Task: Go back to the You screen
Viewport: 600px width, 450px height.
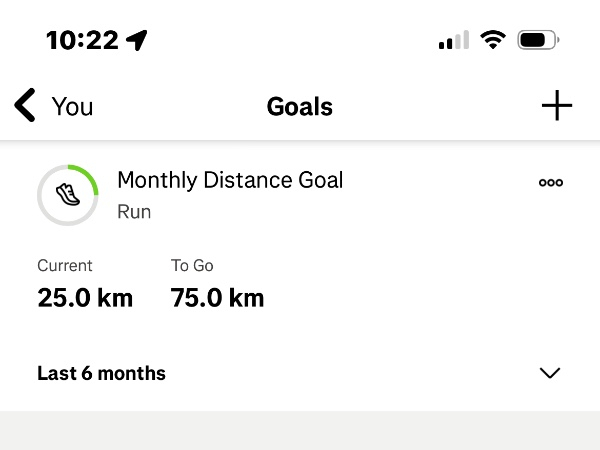Action: [x=52, y=106]
